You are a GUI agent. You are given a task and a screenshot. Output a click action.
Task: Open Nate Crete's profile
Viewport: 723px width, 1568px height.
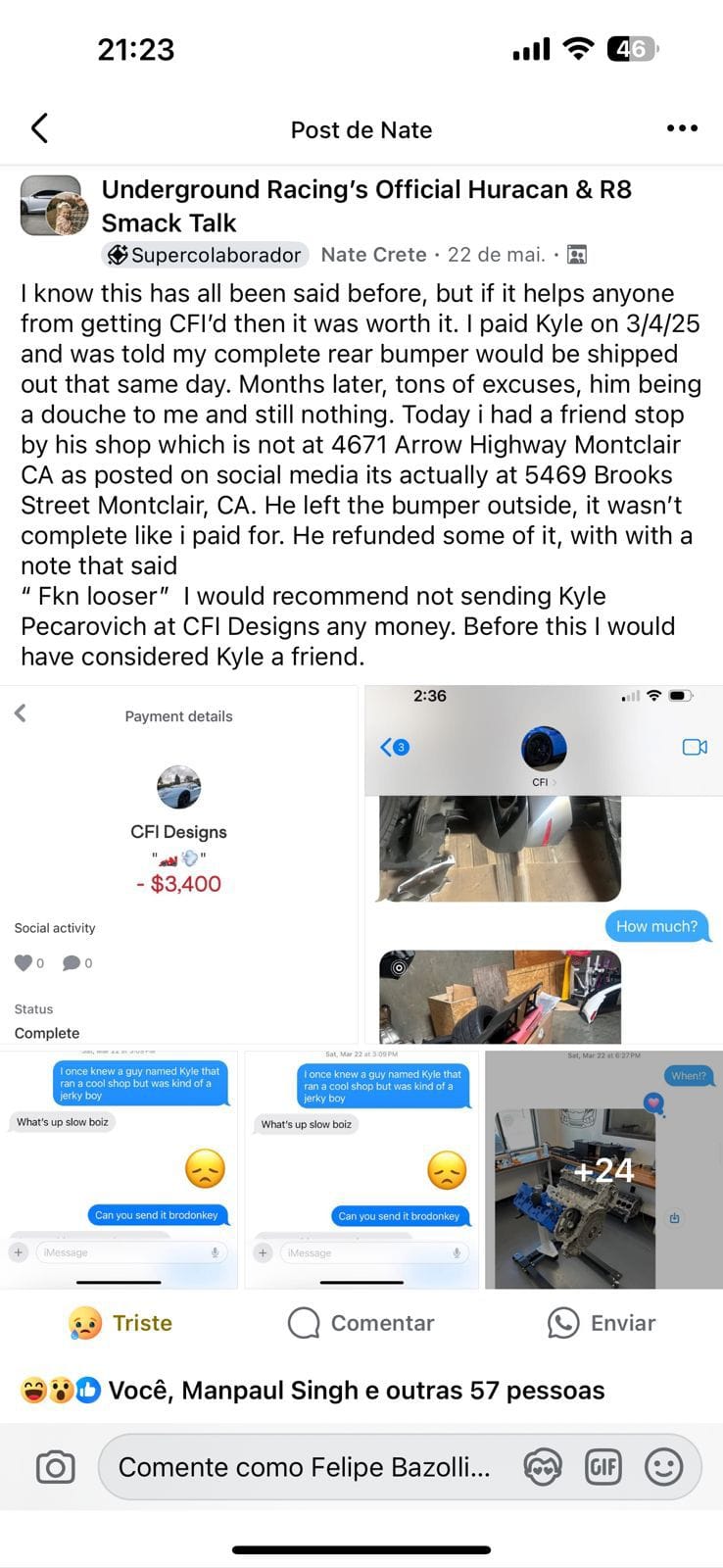pyautogui.click(x=373, y=255)
